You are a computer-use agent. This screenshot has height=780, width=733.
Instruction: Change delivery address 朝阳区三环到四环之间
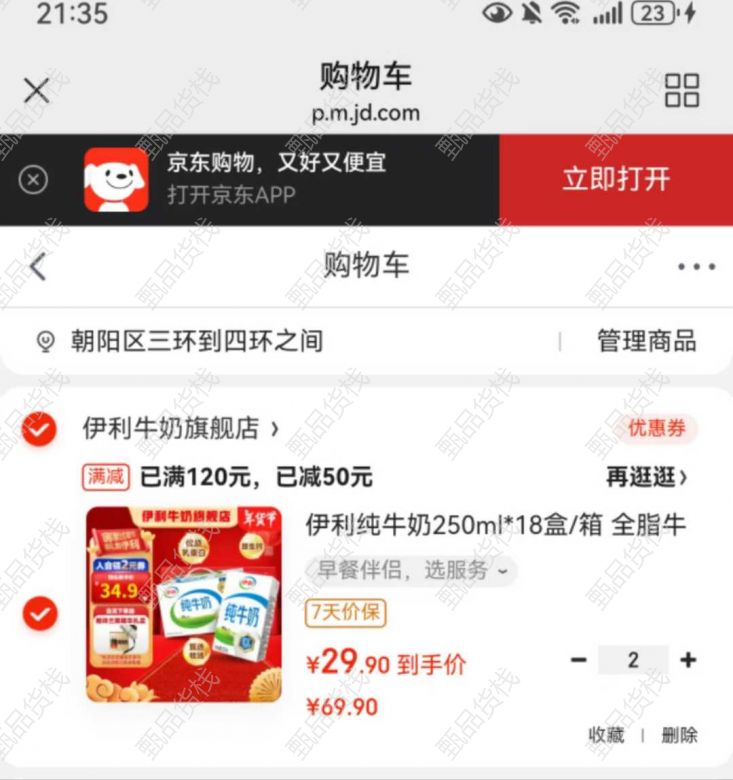195,341
